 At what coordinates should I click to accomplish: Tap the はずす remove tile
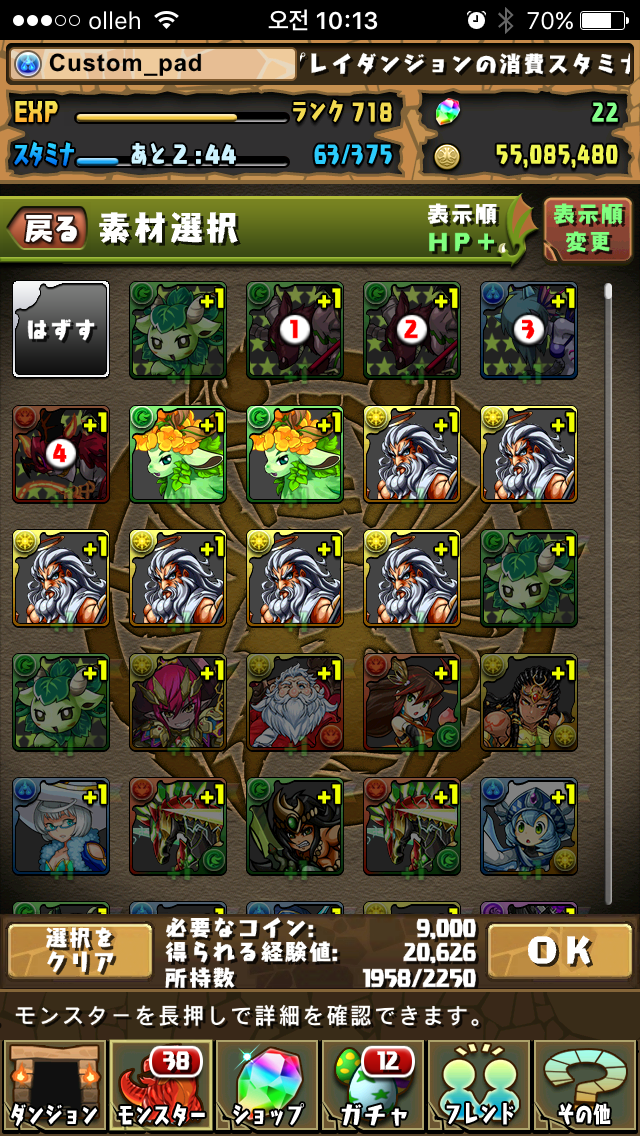[61, 330]
